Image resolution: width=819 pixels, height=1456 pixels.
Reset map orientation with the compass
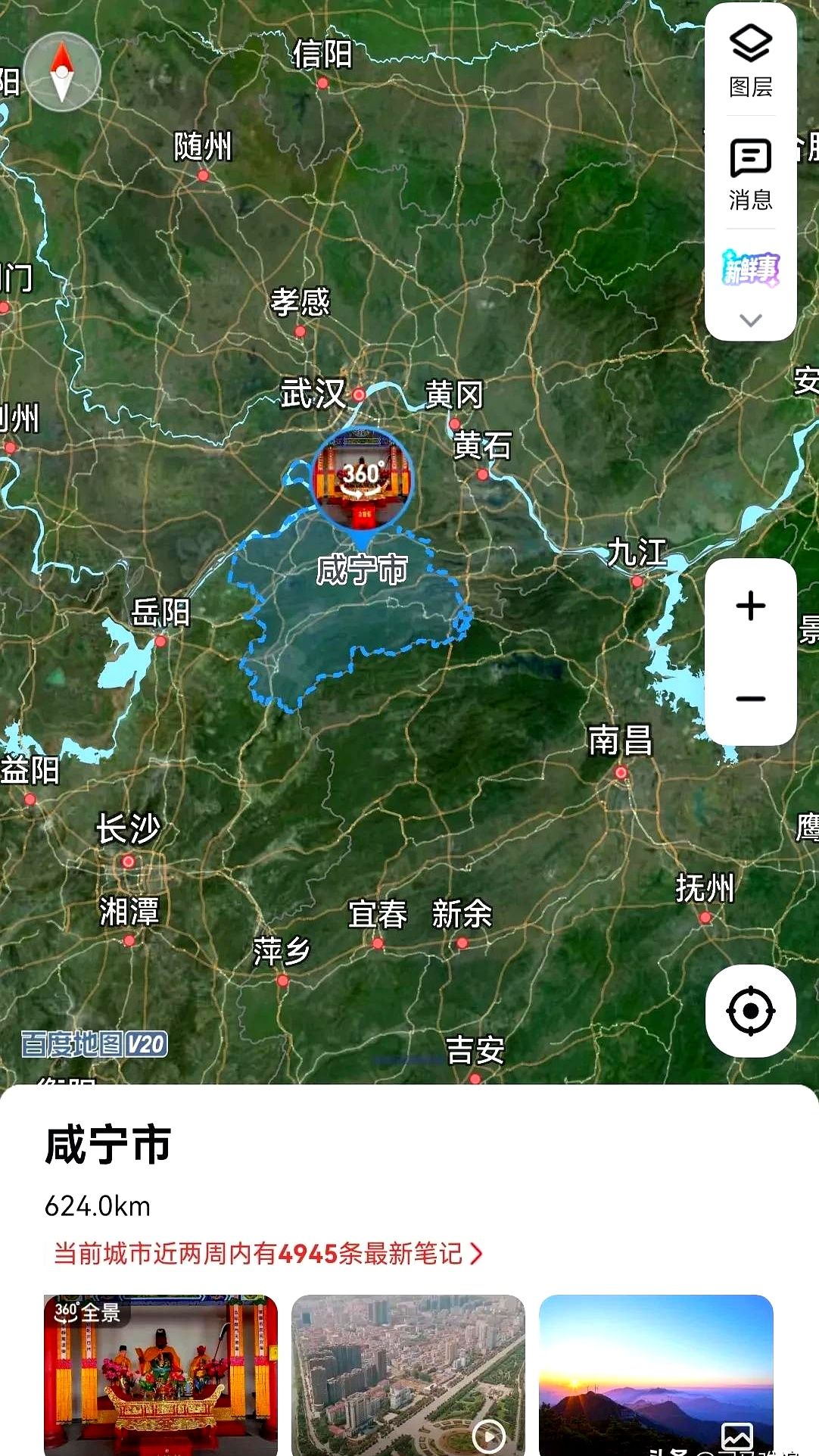(x=62, y=73)
